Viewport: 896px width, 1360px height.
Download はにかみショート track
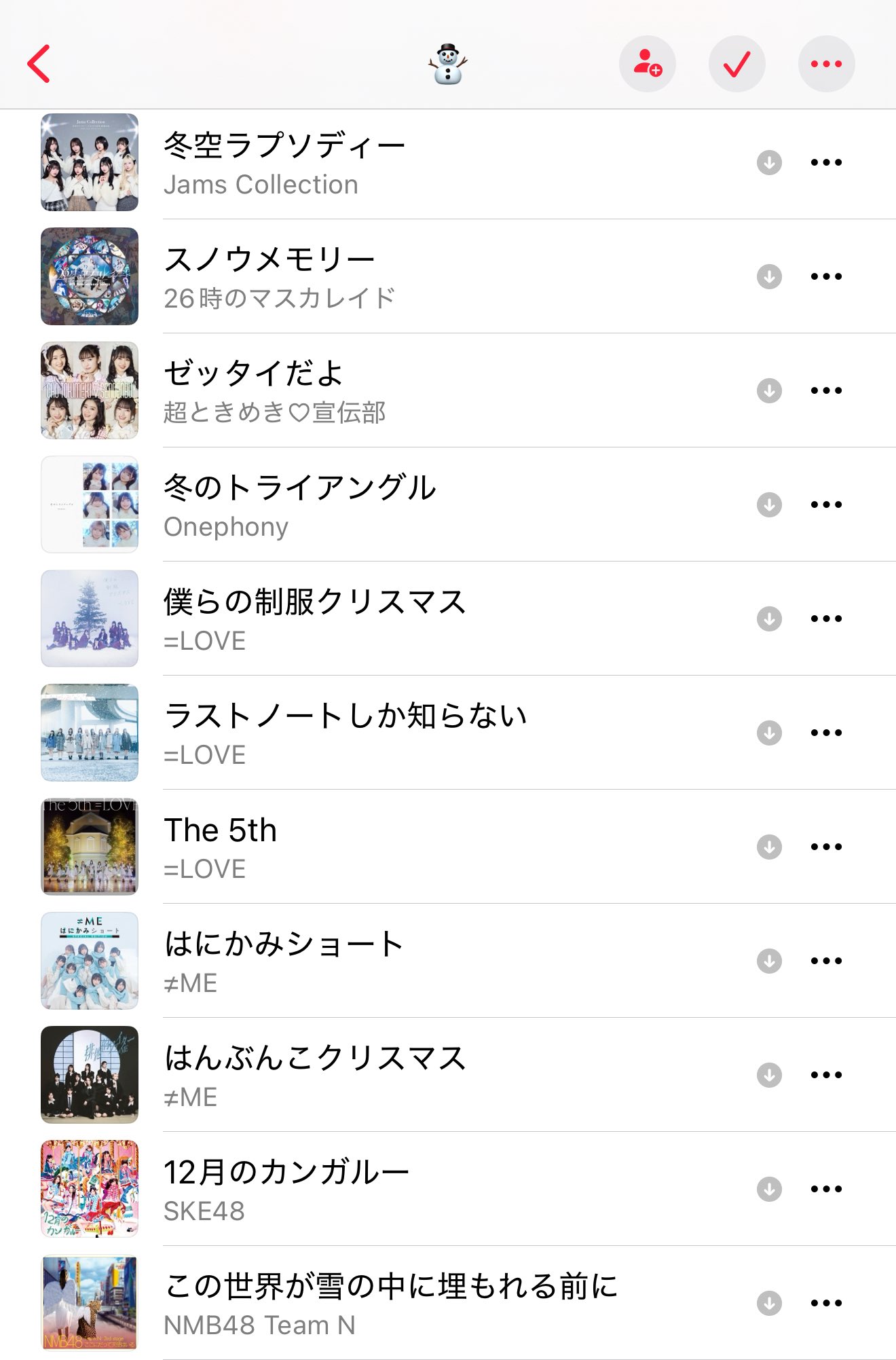pos(769,961)
